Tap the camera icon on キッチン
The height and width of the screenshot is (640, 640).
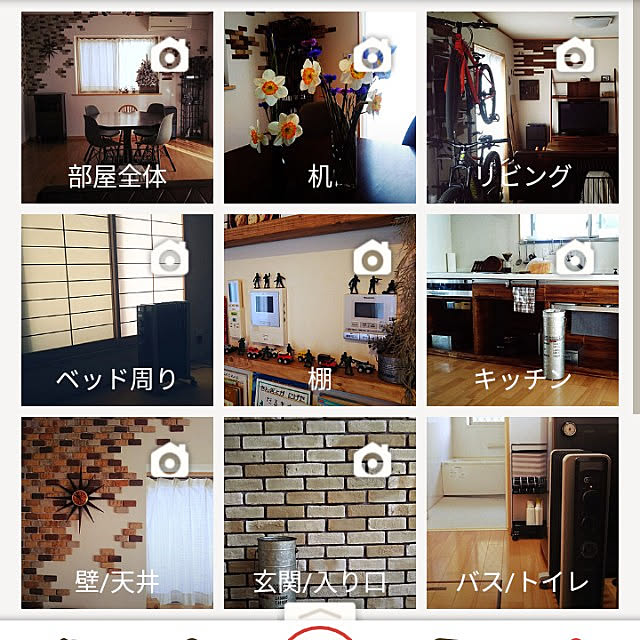(x=574, y=259)
